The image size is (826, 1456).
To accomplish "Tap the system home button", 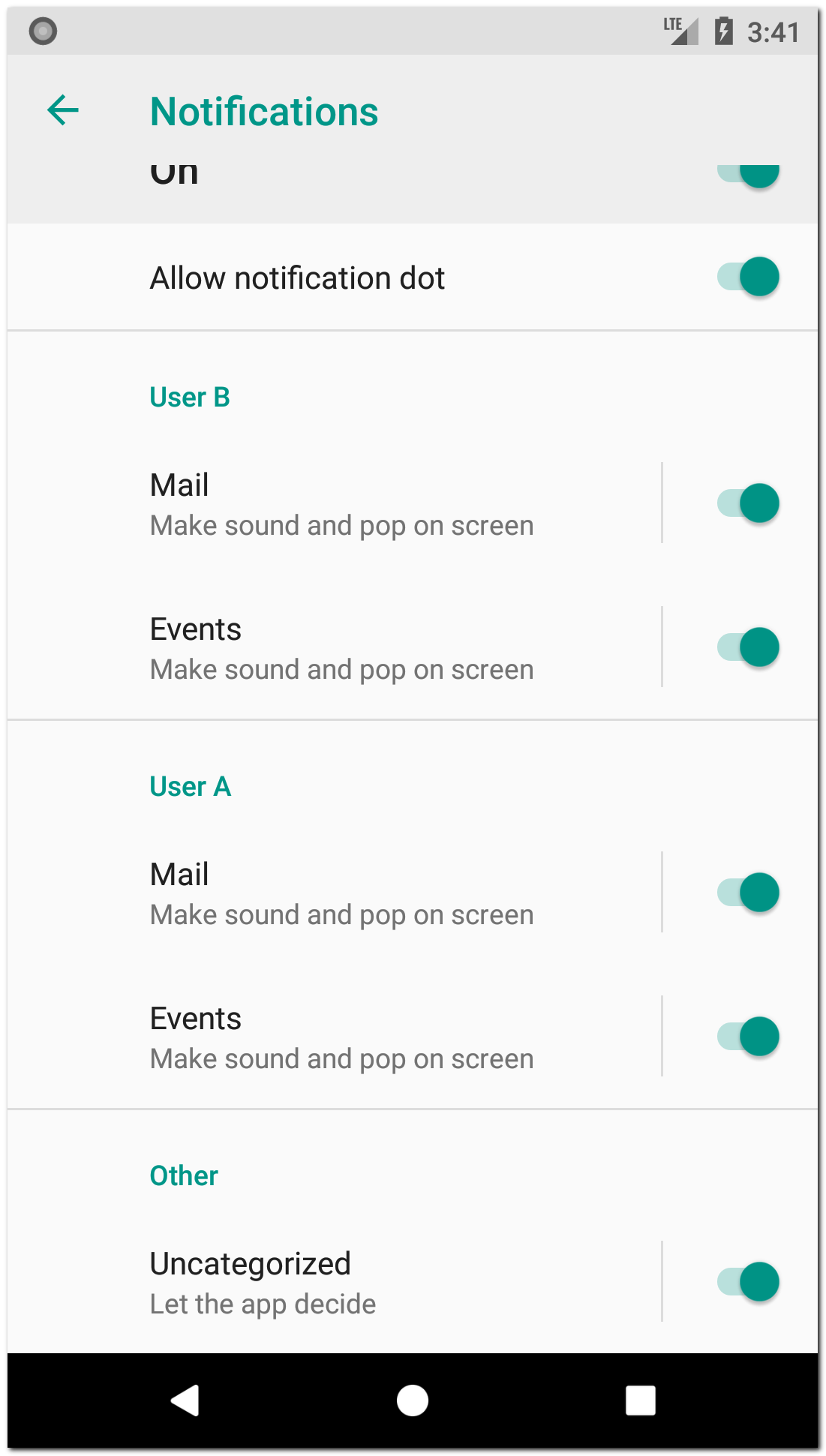I will pyautogui.click(x=412, y=1400).
